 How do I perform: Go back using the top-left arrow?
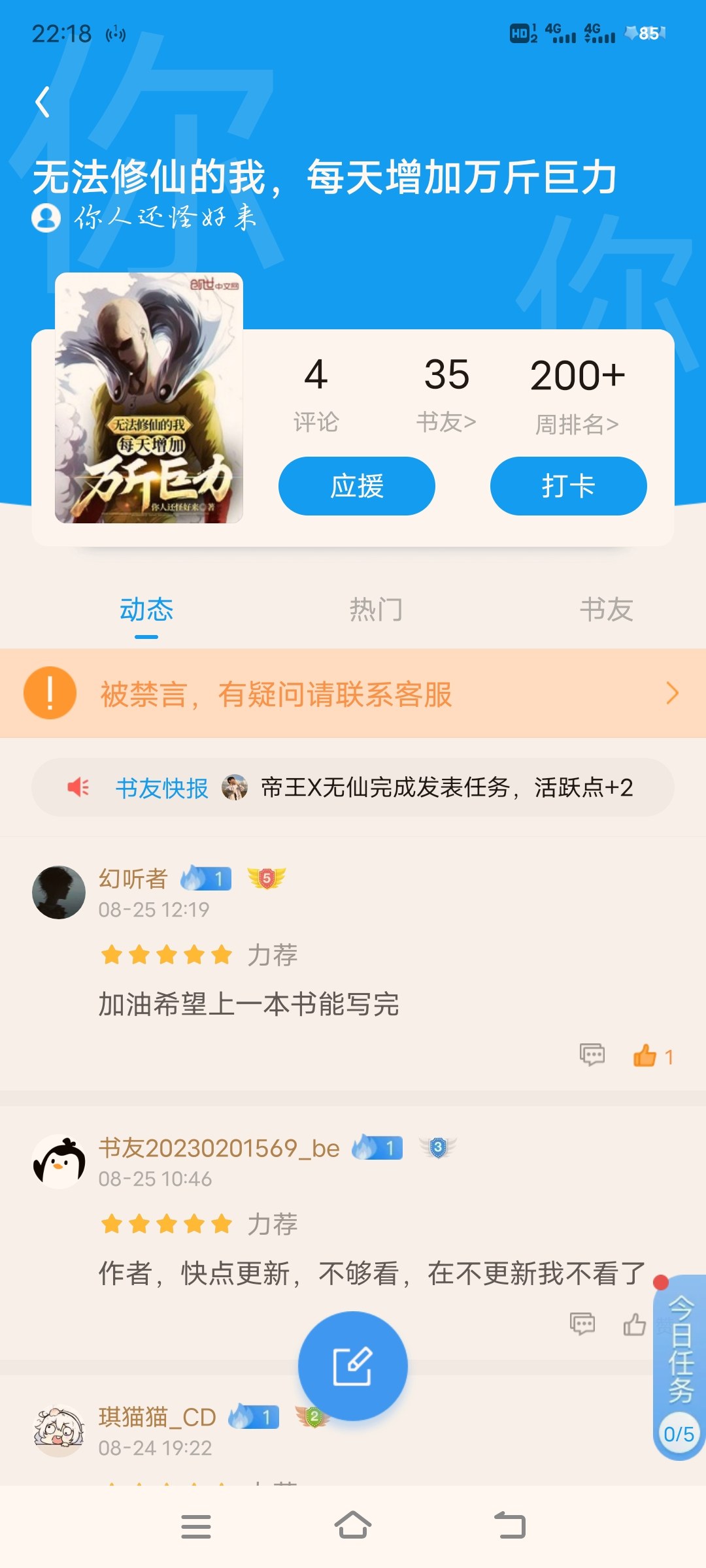(43, 102)
